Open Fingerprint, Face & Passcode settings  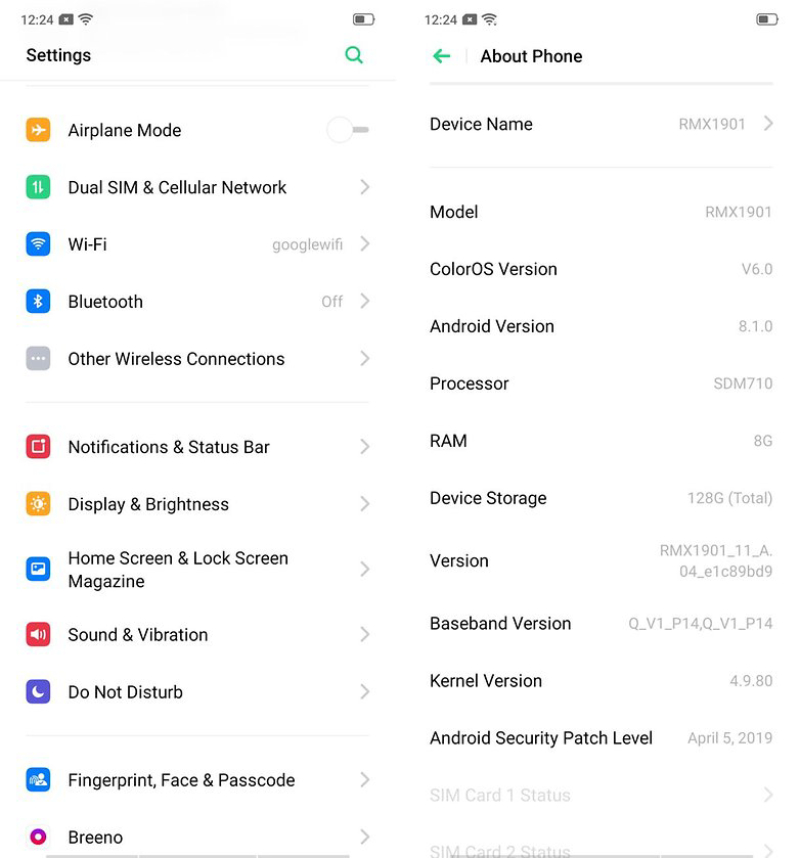197,780
